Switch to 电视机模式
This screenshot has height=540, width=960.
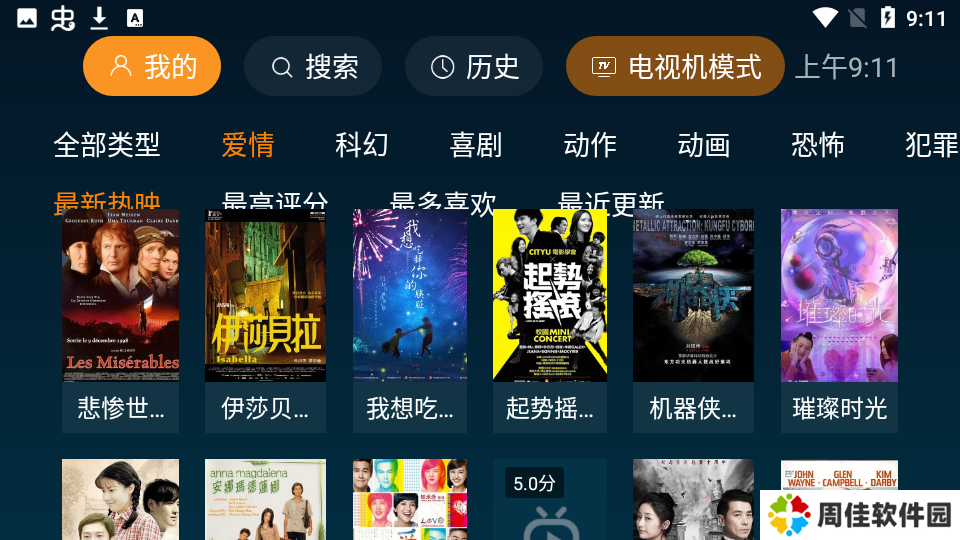(675, 67)
